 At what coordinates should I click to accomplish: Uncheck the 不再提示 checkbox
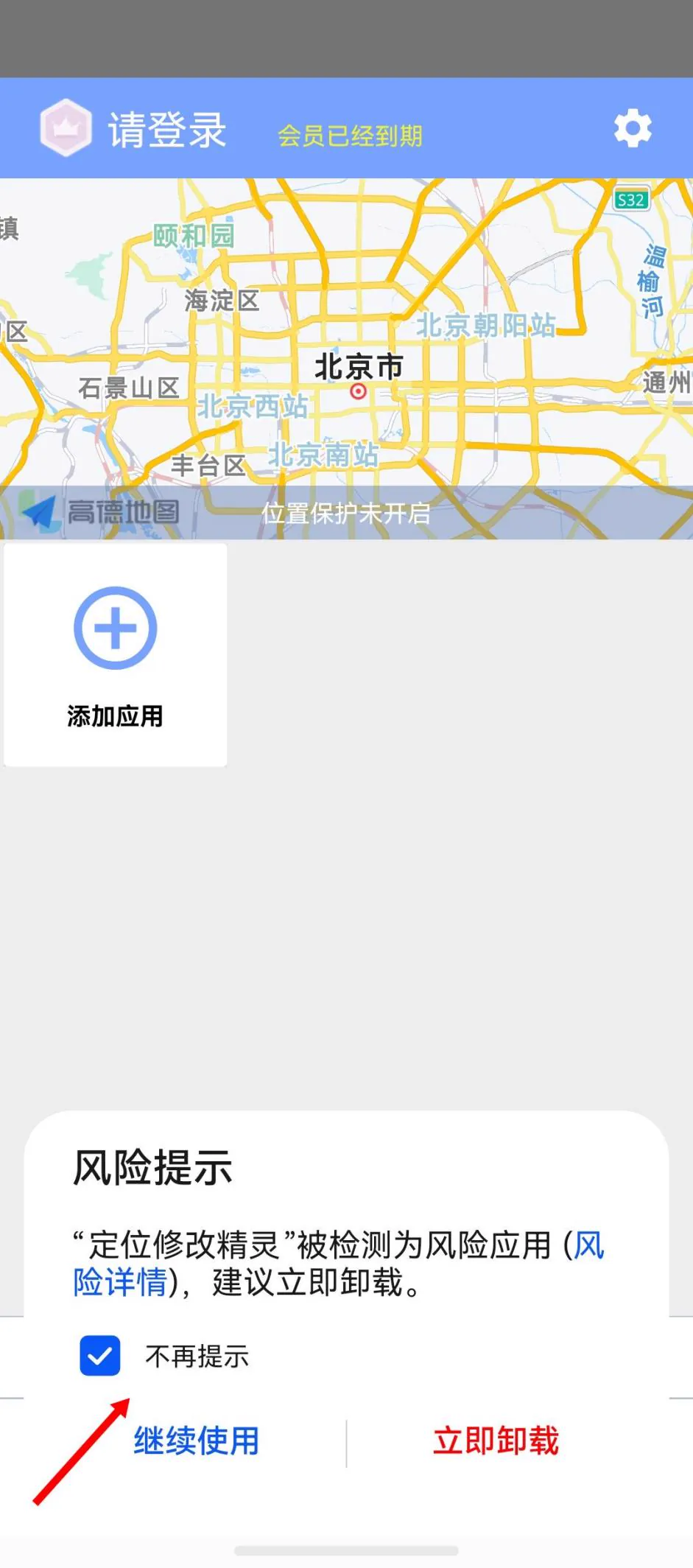100,1356
